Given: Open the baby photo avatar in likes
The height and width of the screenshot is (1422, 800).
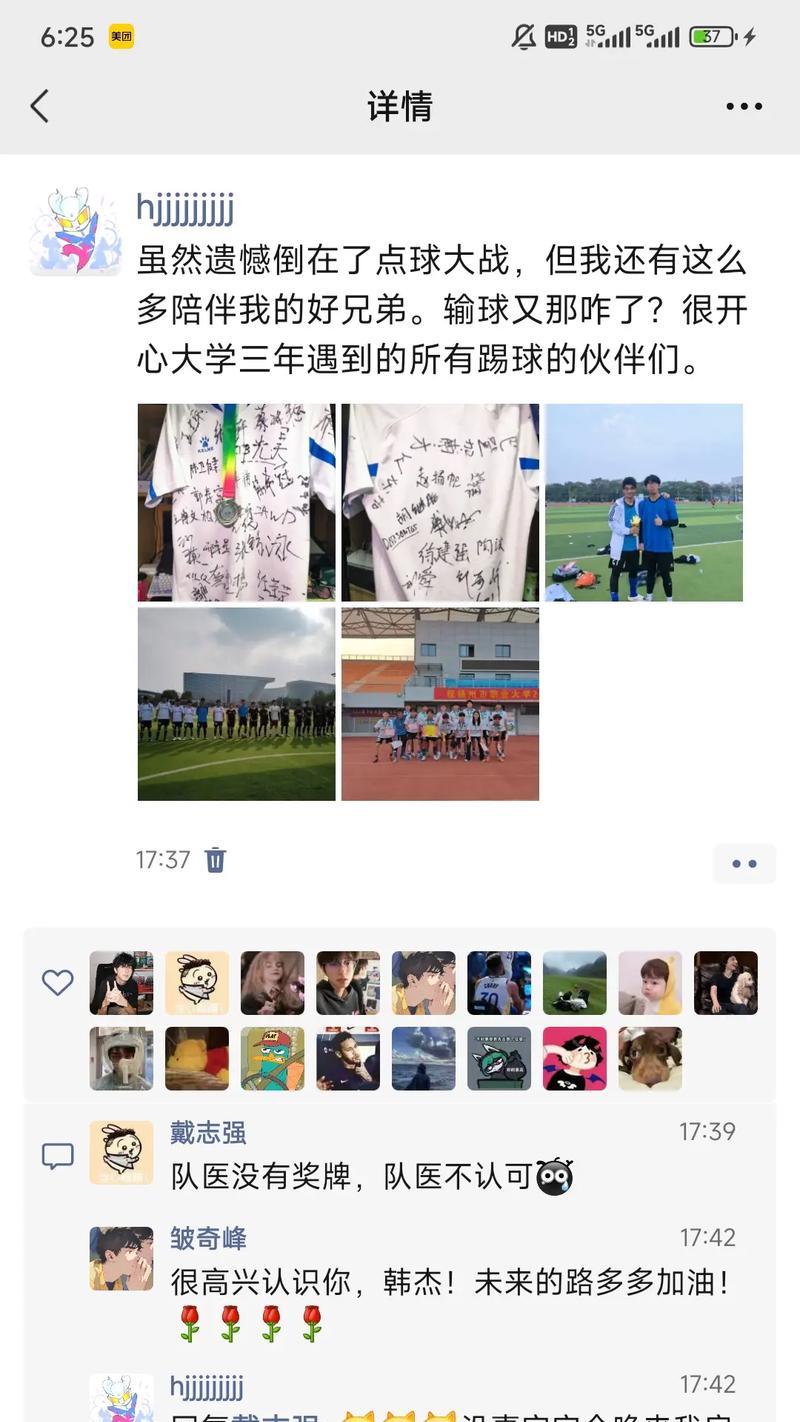Looking at the screenshot, I should click(x=650, y=983).
